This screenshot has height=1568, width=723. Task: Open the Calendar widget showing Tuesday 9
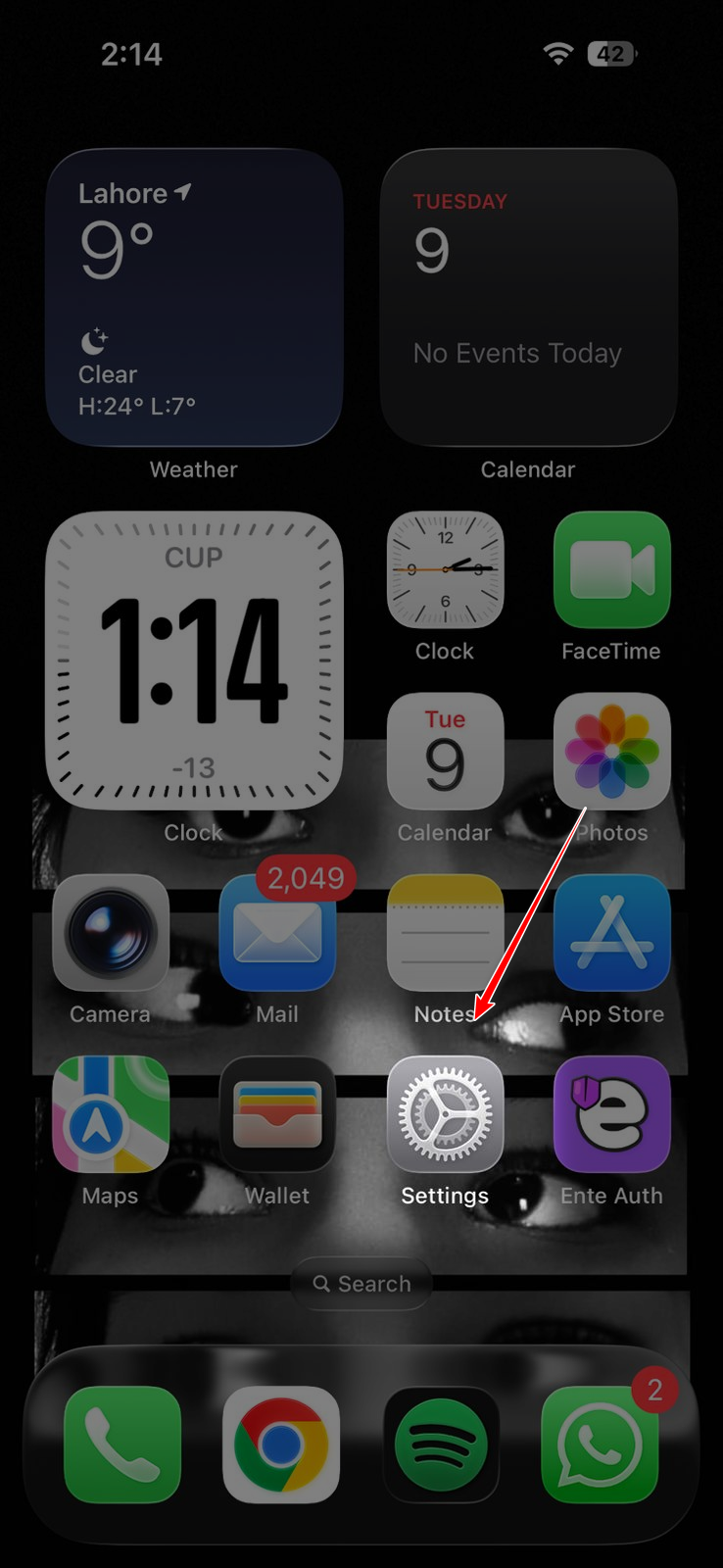528,297
